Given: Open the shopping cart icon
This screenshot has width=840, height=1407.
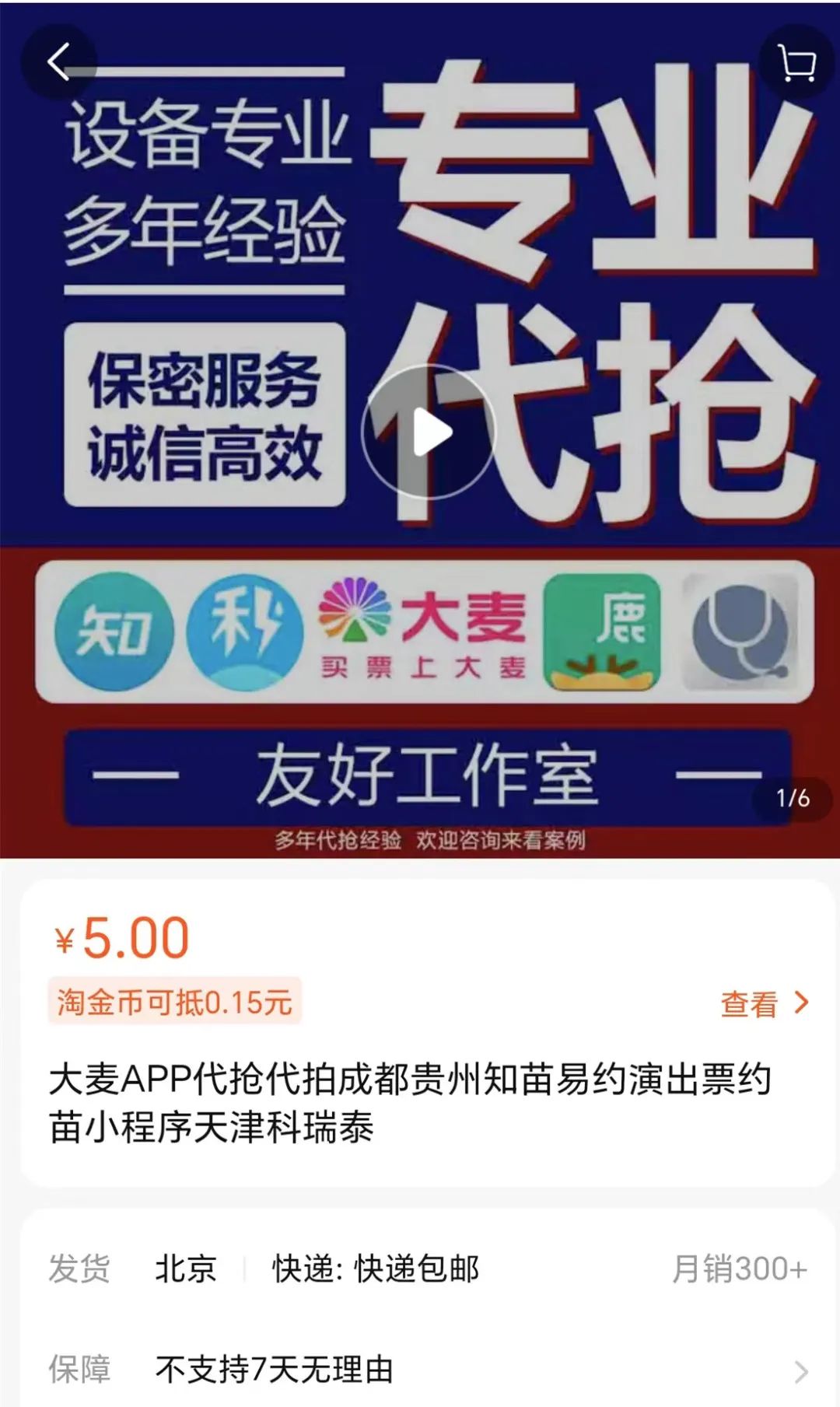Looking at the screenshot, I should click(797, 61).
